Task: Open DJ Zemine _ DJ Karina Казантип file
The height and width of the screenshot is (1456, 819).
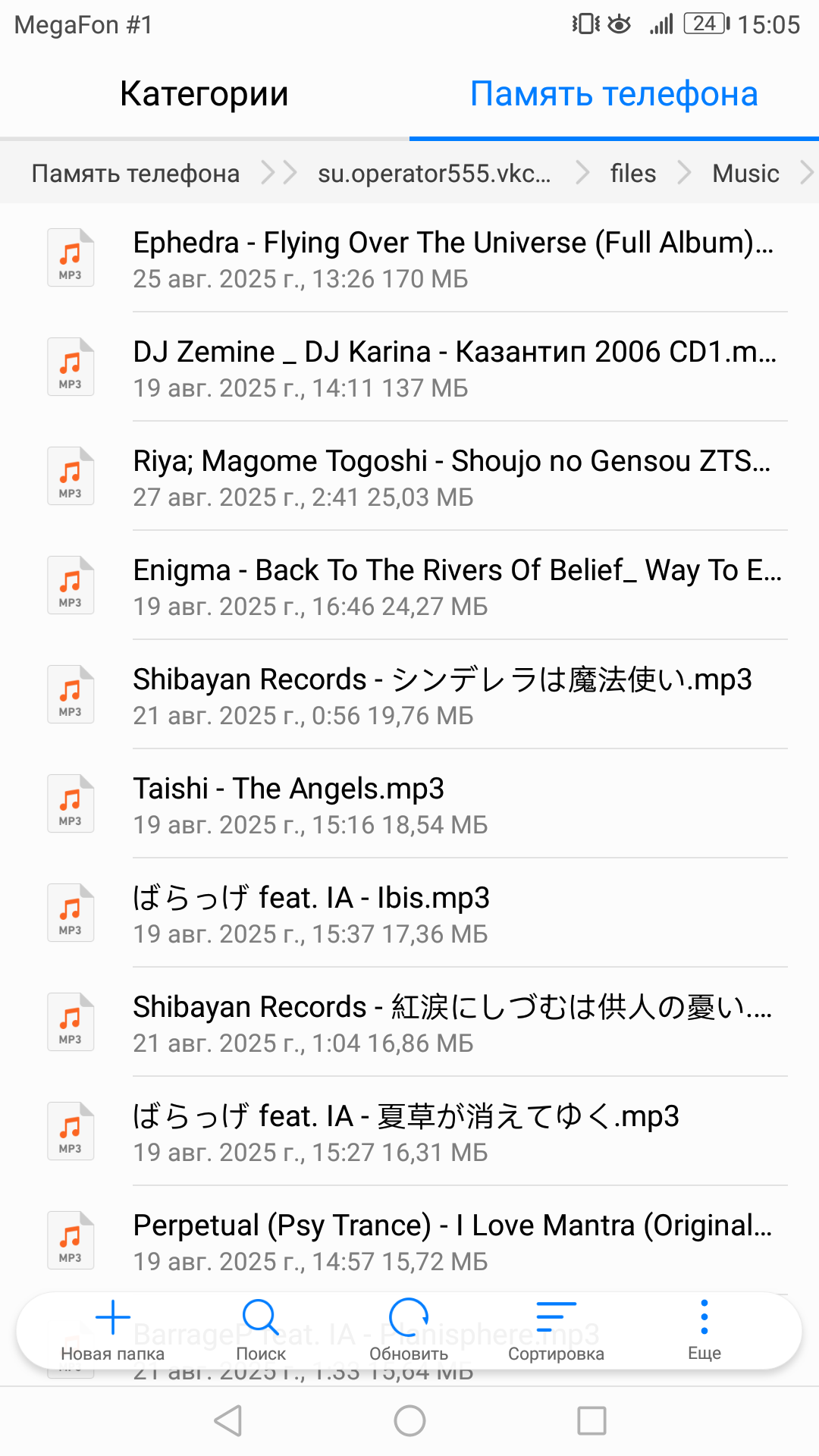Action: (x=453, y=368)
